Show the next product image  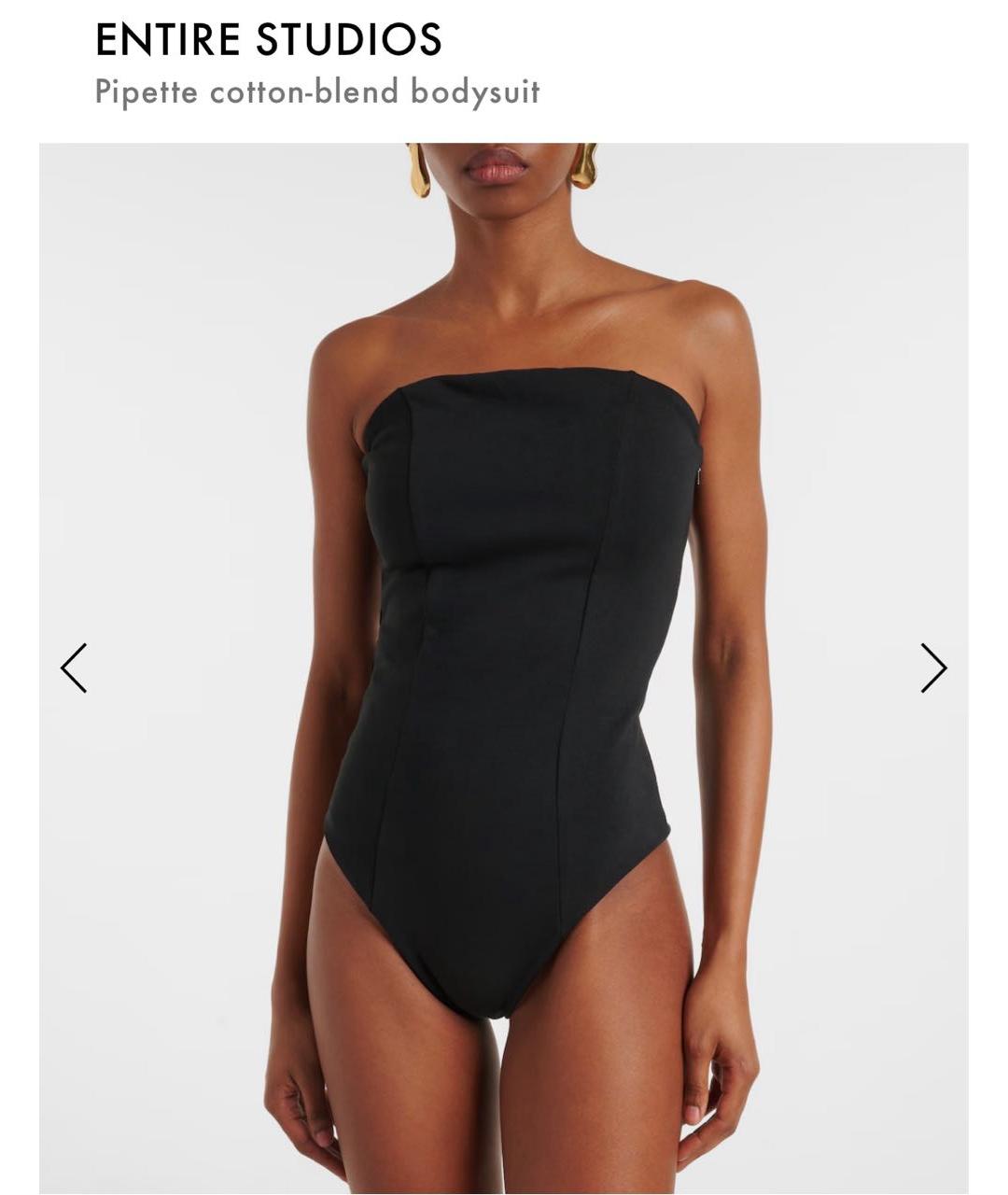933,668
